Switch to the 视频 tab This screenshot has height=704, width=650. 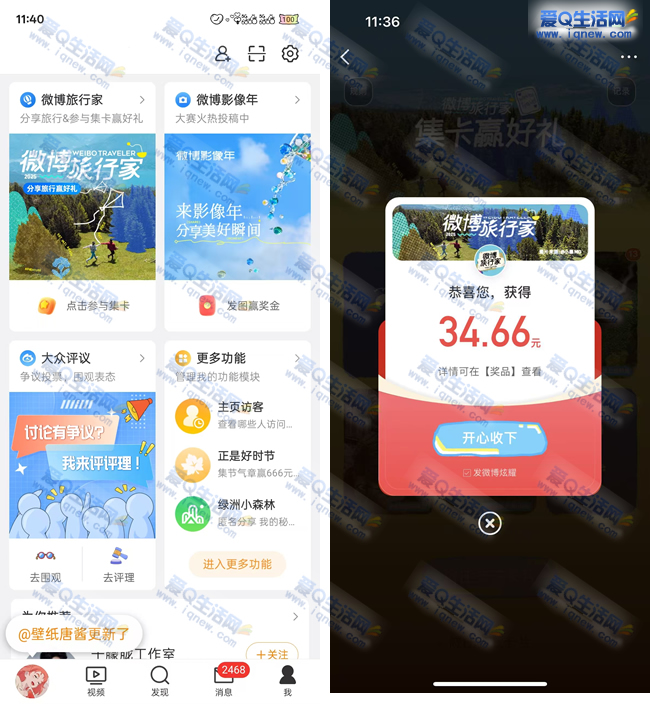(x=96, y=681)
